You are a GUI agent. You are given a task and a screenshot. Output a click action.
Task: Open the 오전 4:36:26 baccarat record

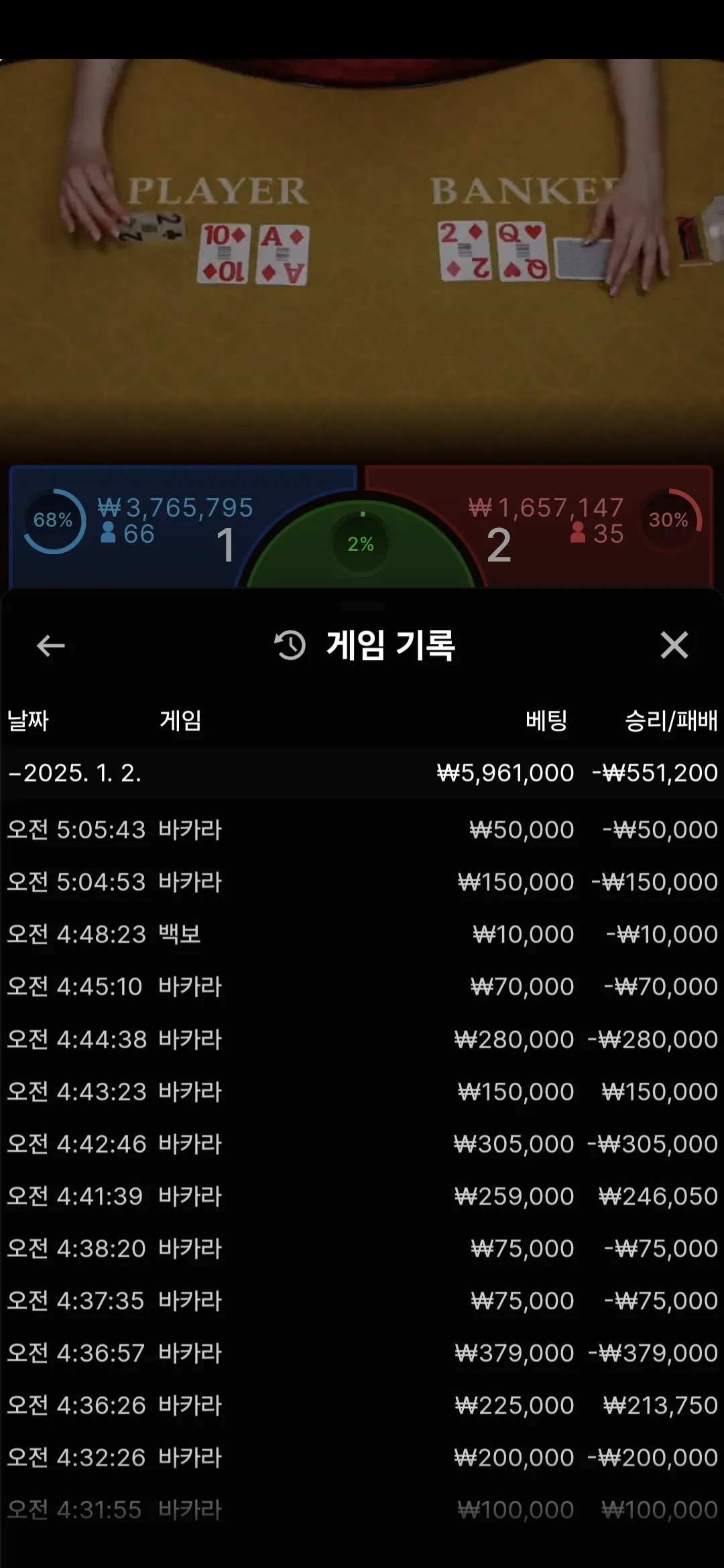(362, 1405)
